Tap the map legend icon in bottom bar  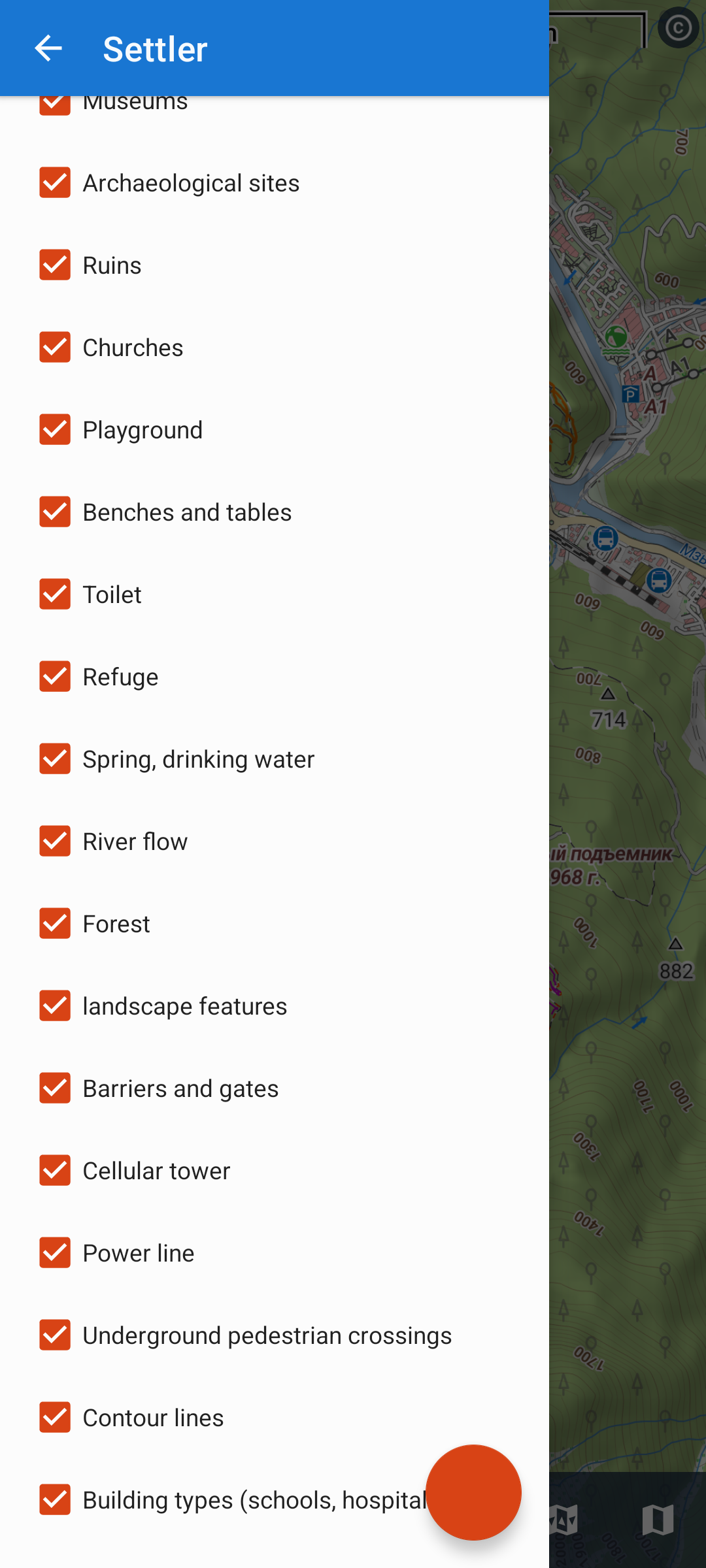click(x=561, y=1520)
